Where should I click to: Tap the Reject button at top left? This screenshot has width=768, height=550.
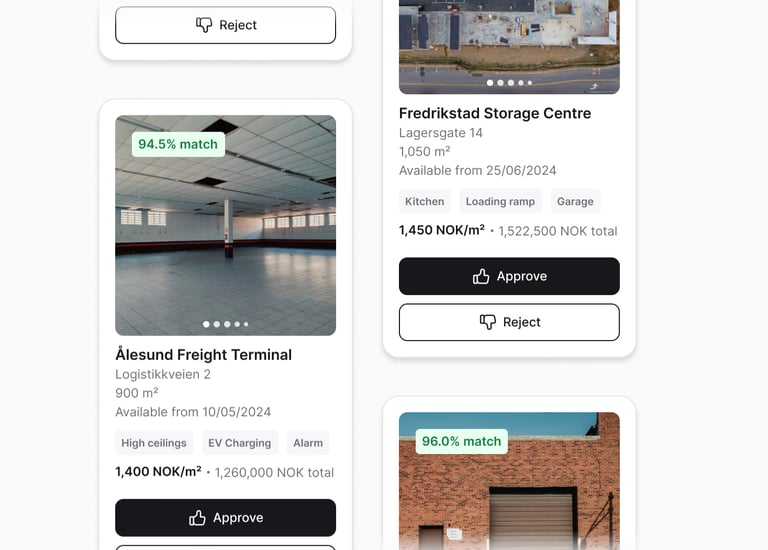(x=225, y=25)
